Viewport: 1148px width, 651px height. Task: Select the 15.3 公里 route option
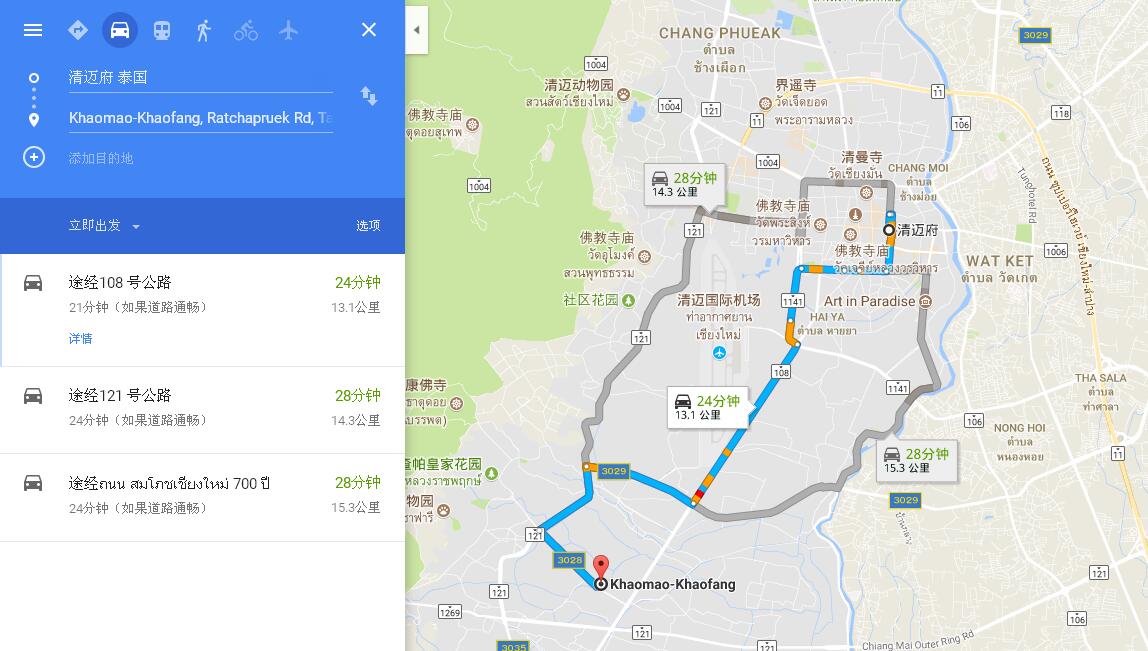[x=202, y=496]
